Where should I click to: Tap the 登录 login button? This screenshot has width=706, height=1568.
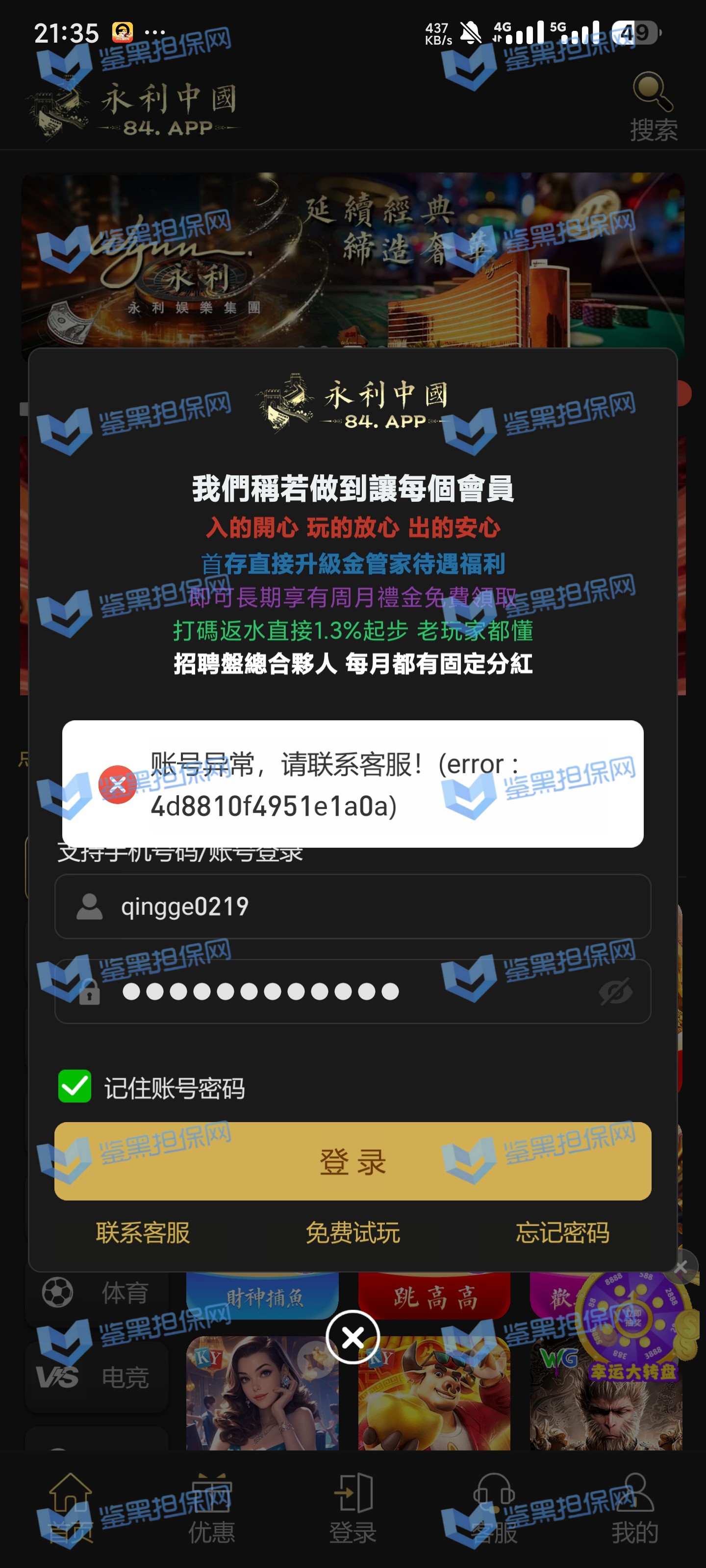pyautogui.click(x=353, y=1161)
